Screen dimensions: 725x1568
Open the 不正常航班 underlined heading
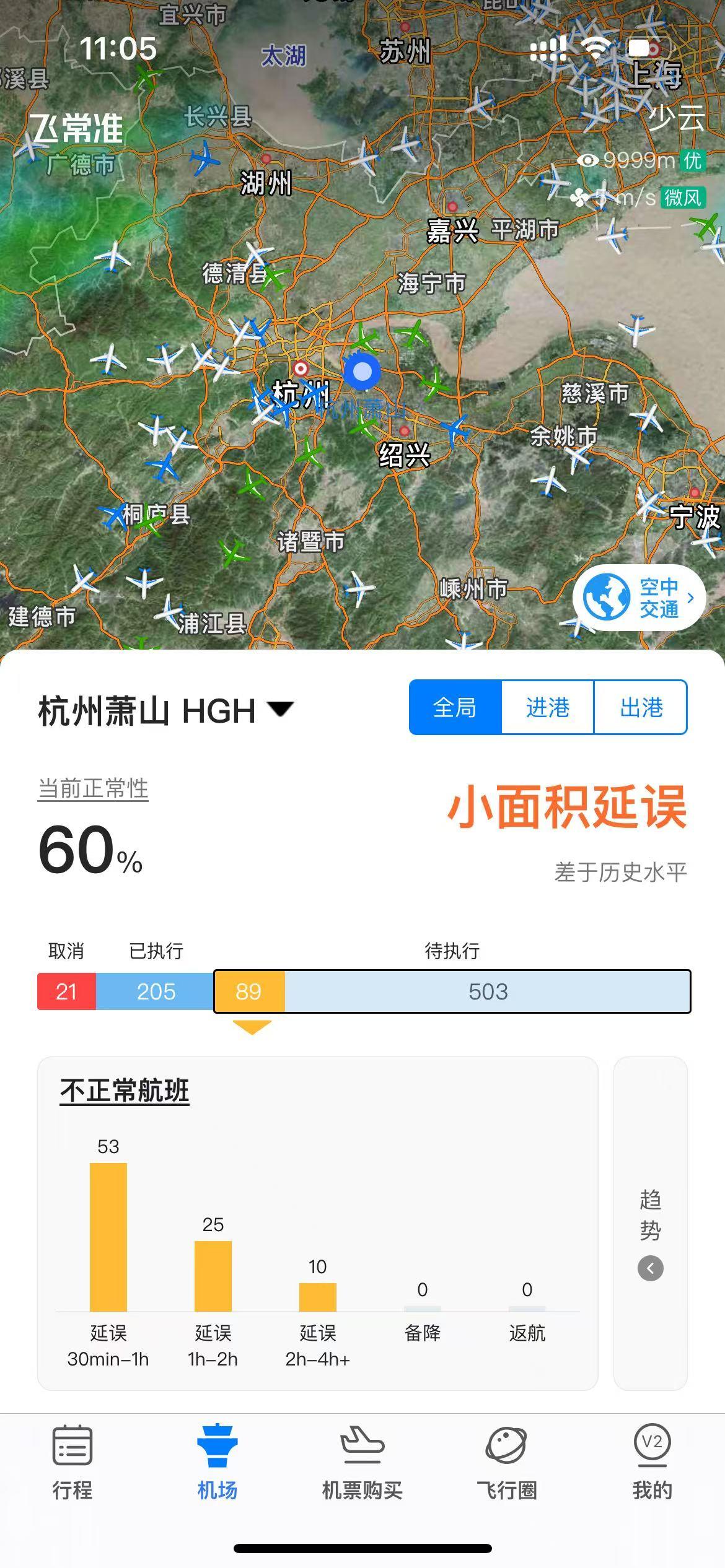[125, 1091]
